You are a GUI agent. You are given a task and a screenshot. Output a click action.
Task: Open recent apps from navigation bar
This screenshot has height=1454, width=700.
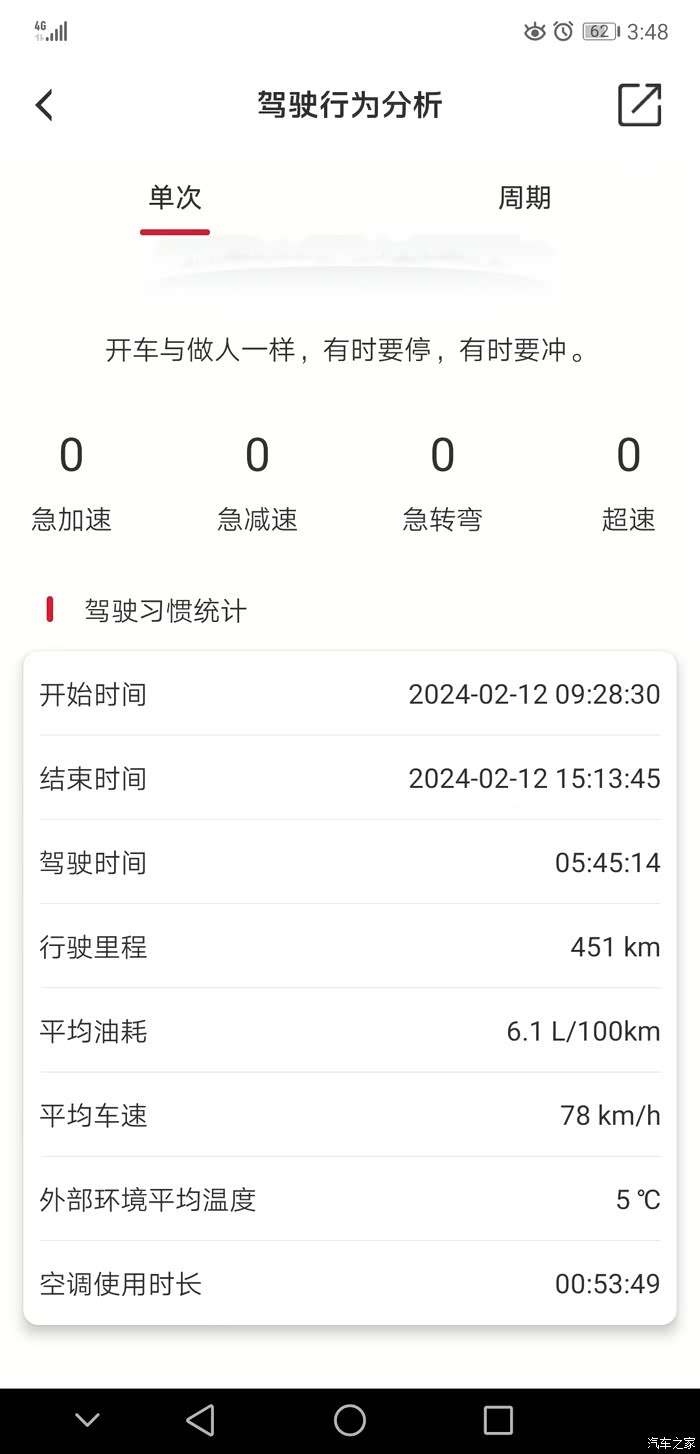click(x=498, y=1420)
